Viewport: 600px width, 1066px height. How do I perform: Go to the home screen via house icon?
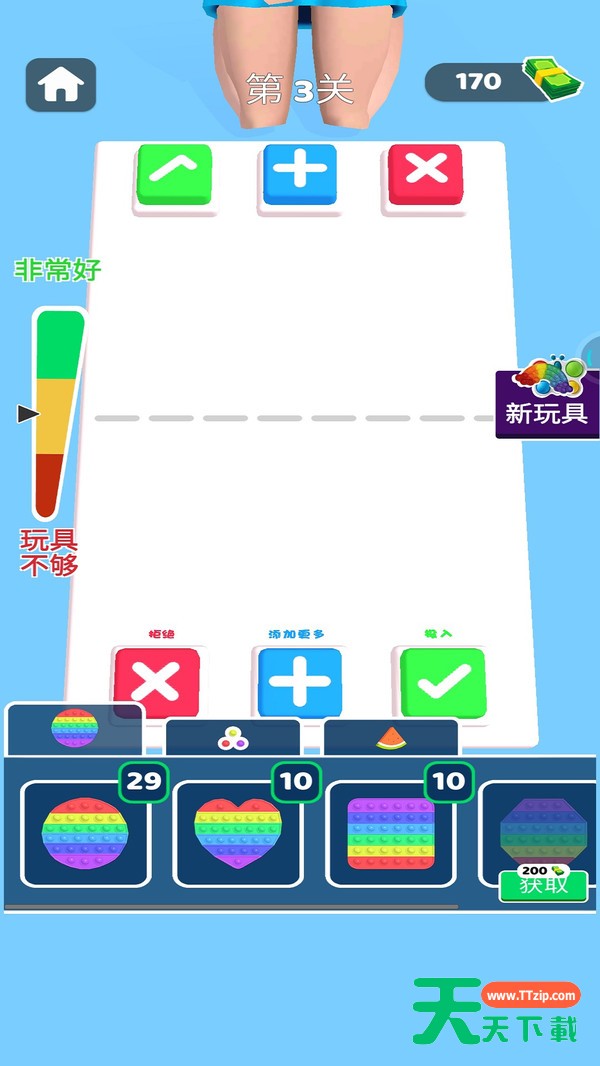pos(60,85)
